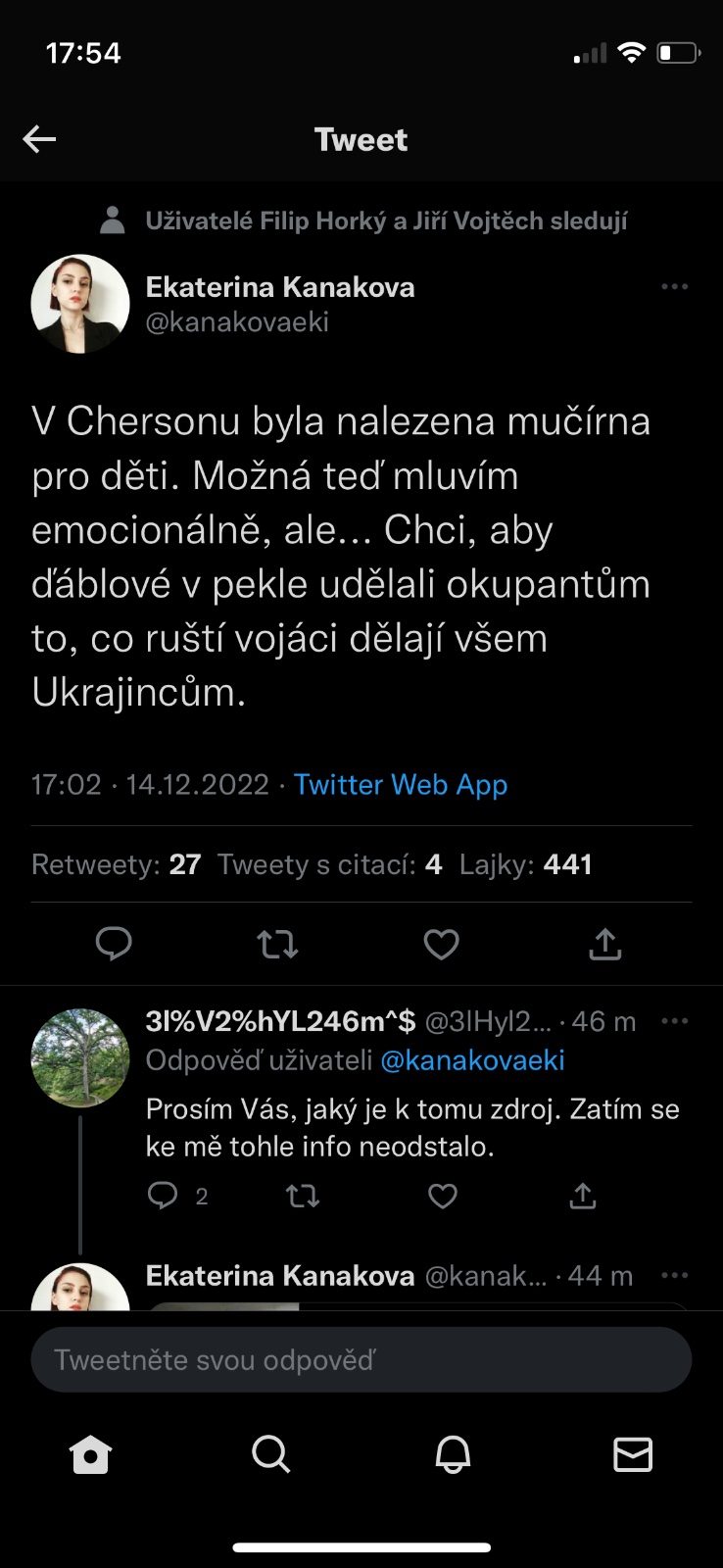View the 441 likes list
723x1568 pixels.
click(x=525, y=864)
